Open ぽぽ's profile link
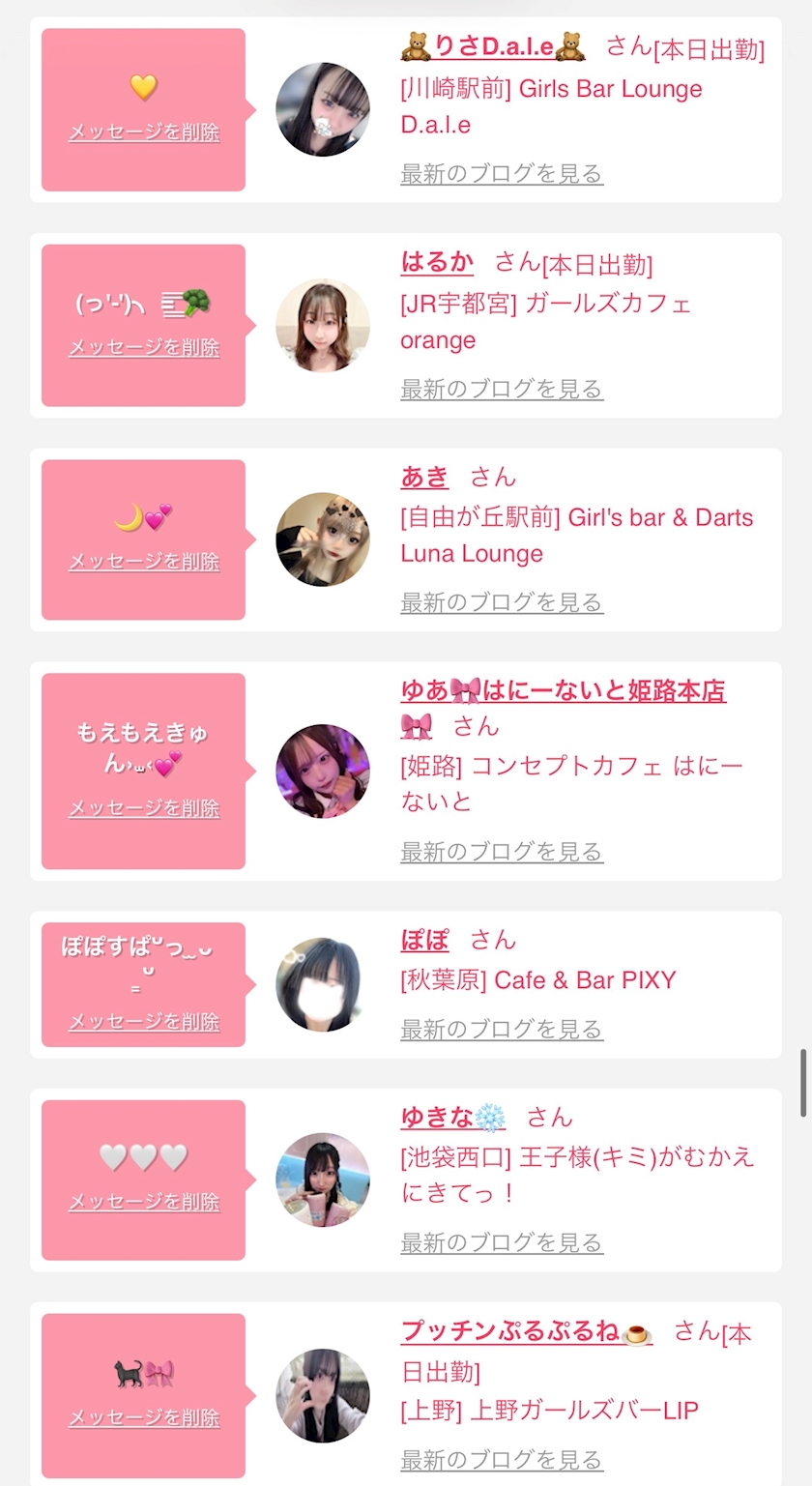Viewport: 812px width, 1486px height. (x=425, y=940)
